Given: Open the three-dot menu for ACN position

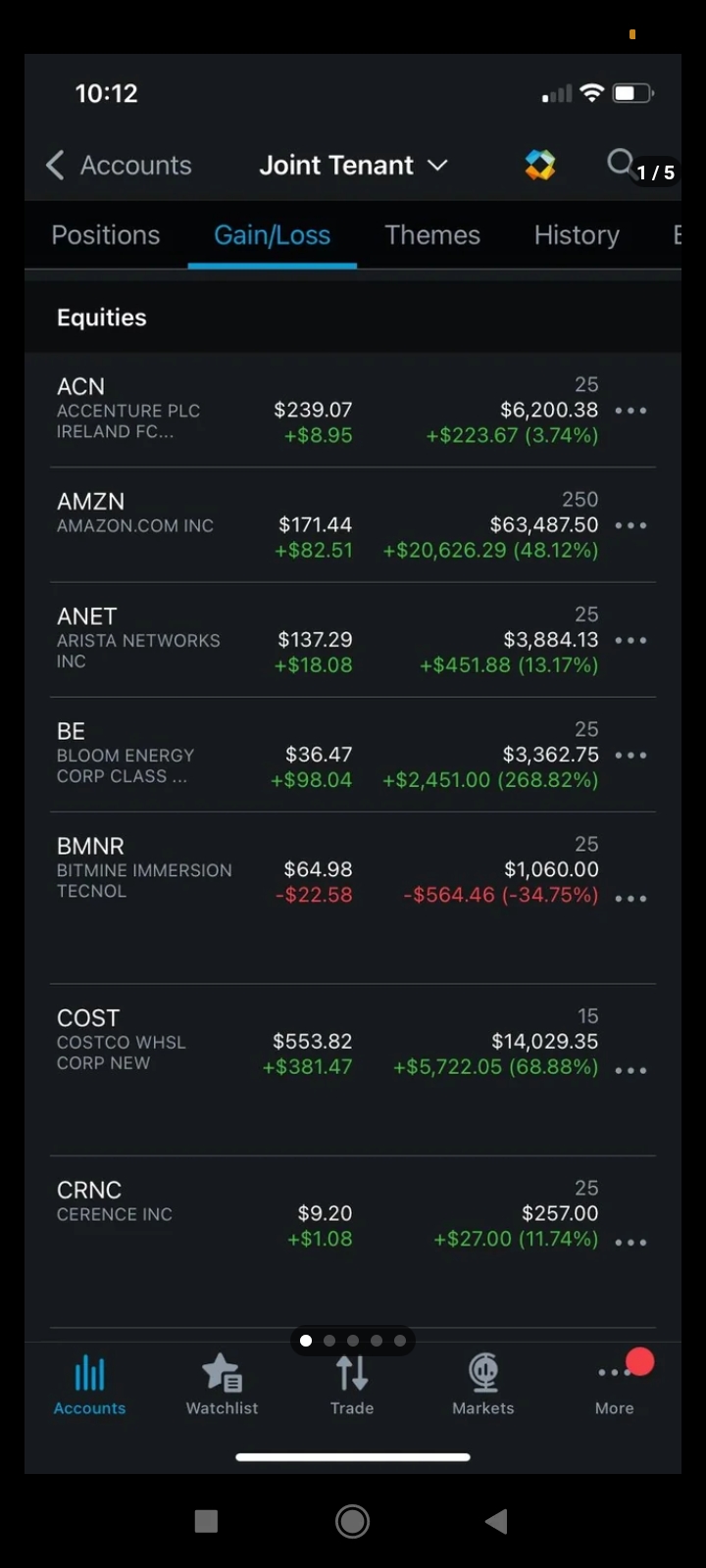Looking at the screenshot, I should tap(630, 411).
